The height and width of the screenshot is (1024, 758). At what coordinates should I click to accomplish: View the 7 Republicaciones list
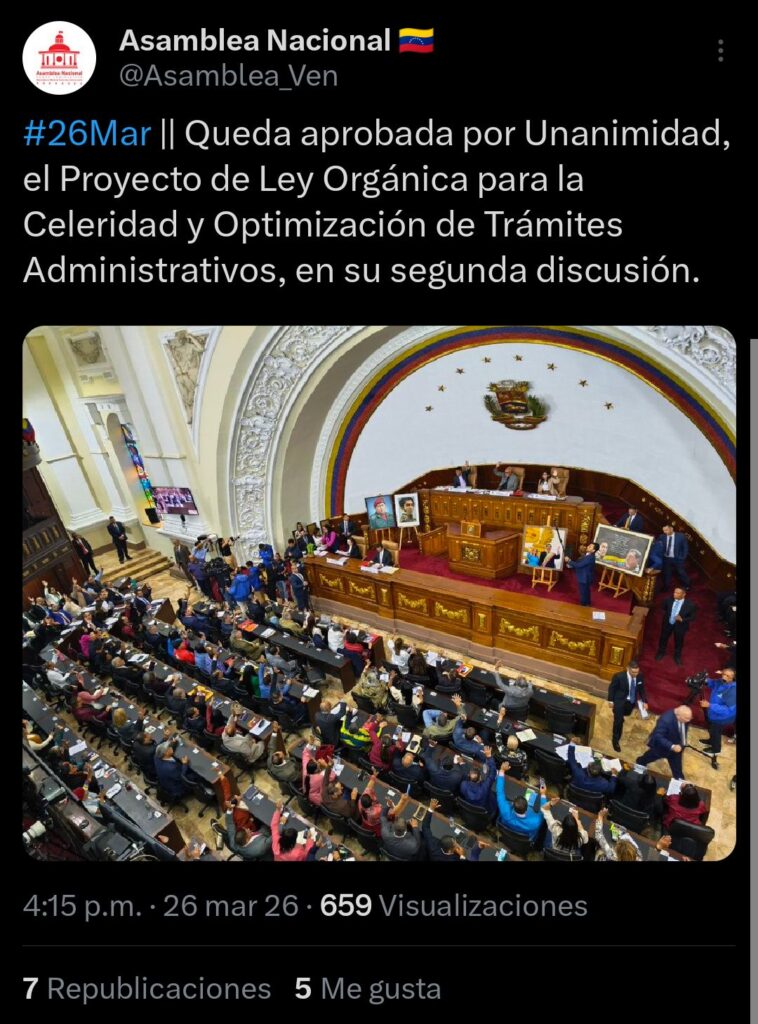coord(147,988)
